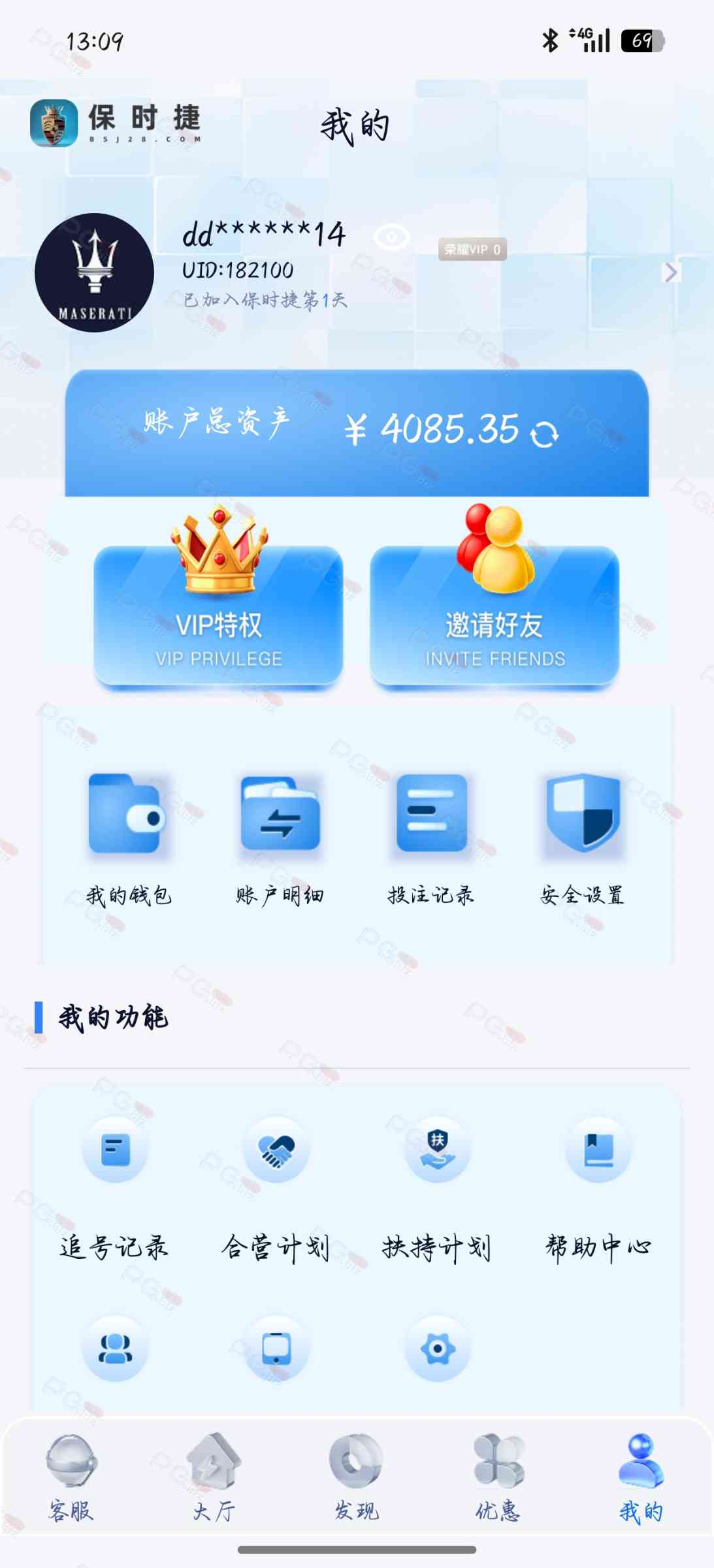Refresh the account total assets balance
This screenshot has width=714, height=1568.
(x=545, y=433)
